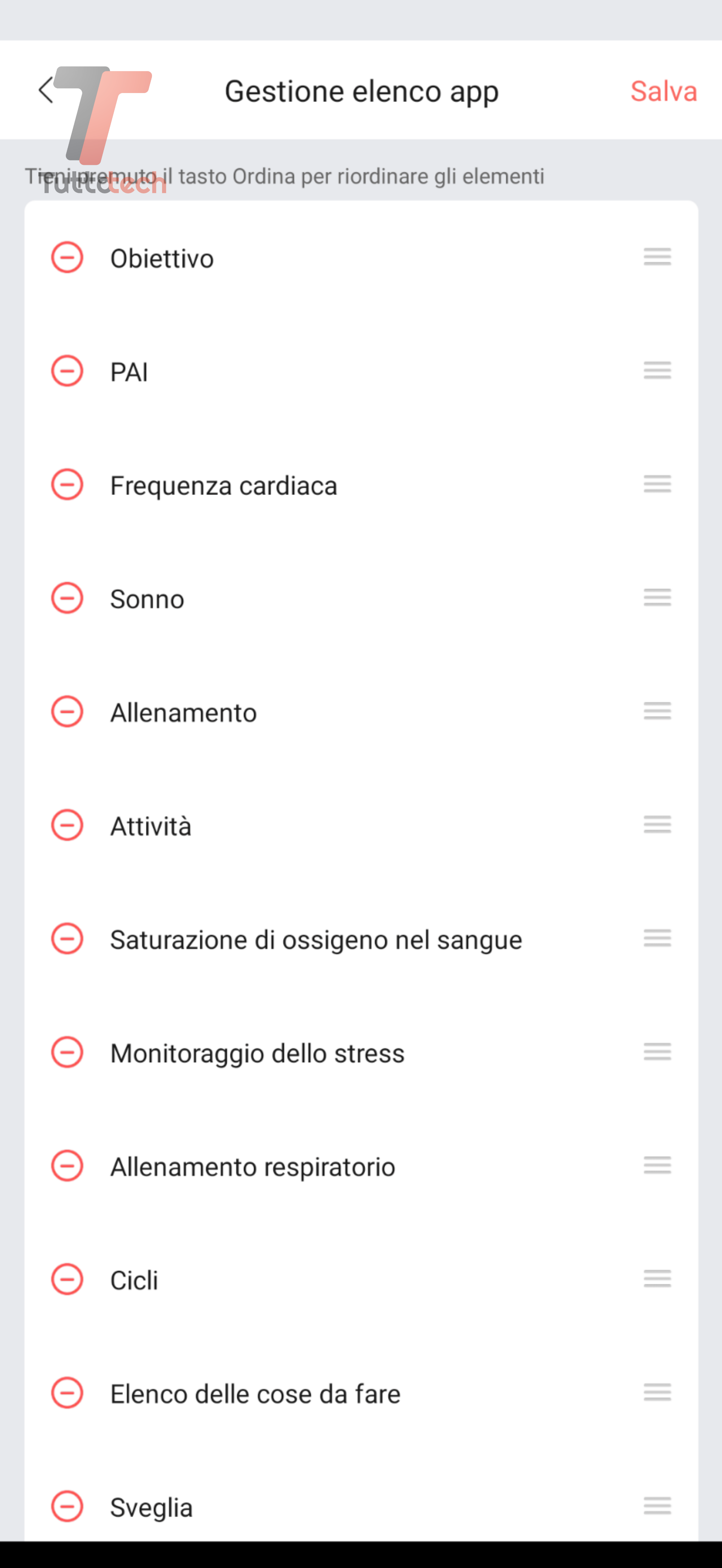
Task: Remove Cicli from the app list
Action: [x=67, y=1279]
